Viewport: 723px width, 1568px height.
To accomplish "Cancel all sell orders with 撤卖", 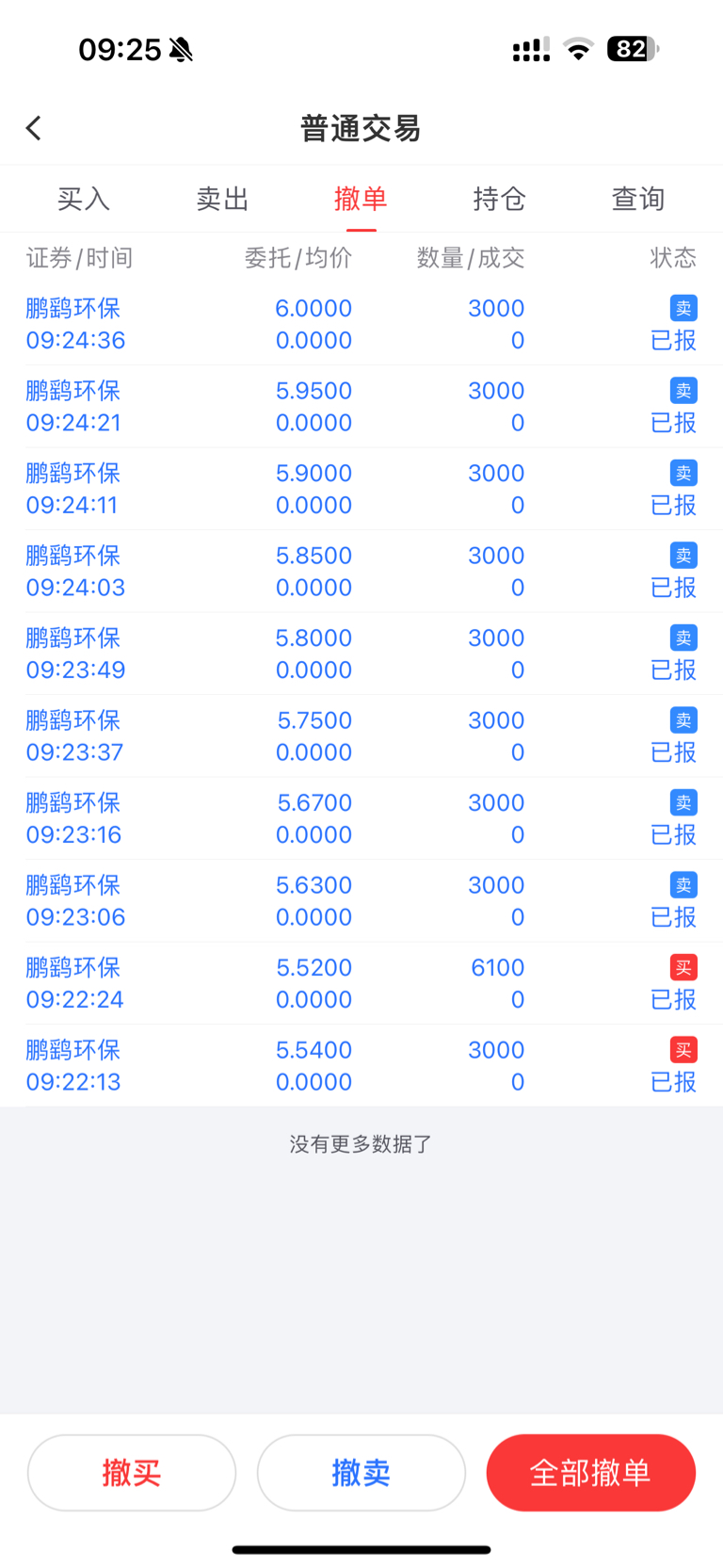I will [361, 1473].
